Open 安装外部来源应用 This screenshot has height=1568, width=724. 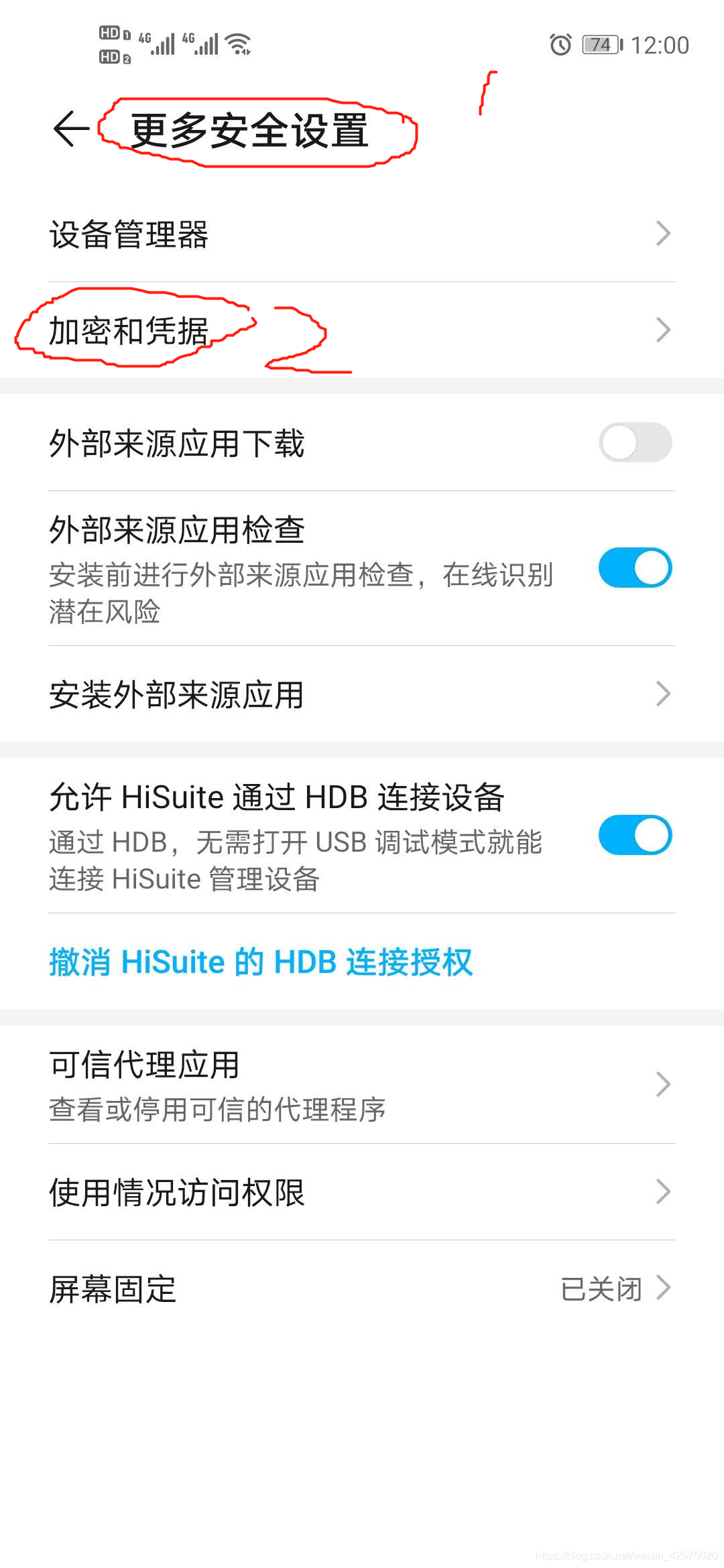point(362,694)
